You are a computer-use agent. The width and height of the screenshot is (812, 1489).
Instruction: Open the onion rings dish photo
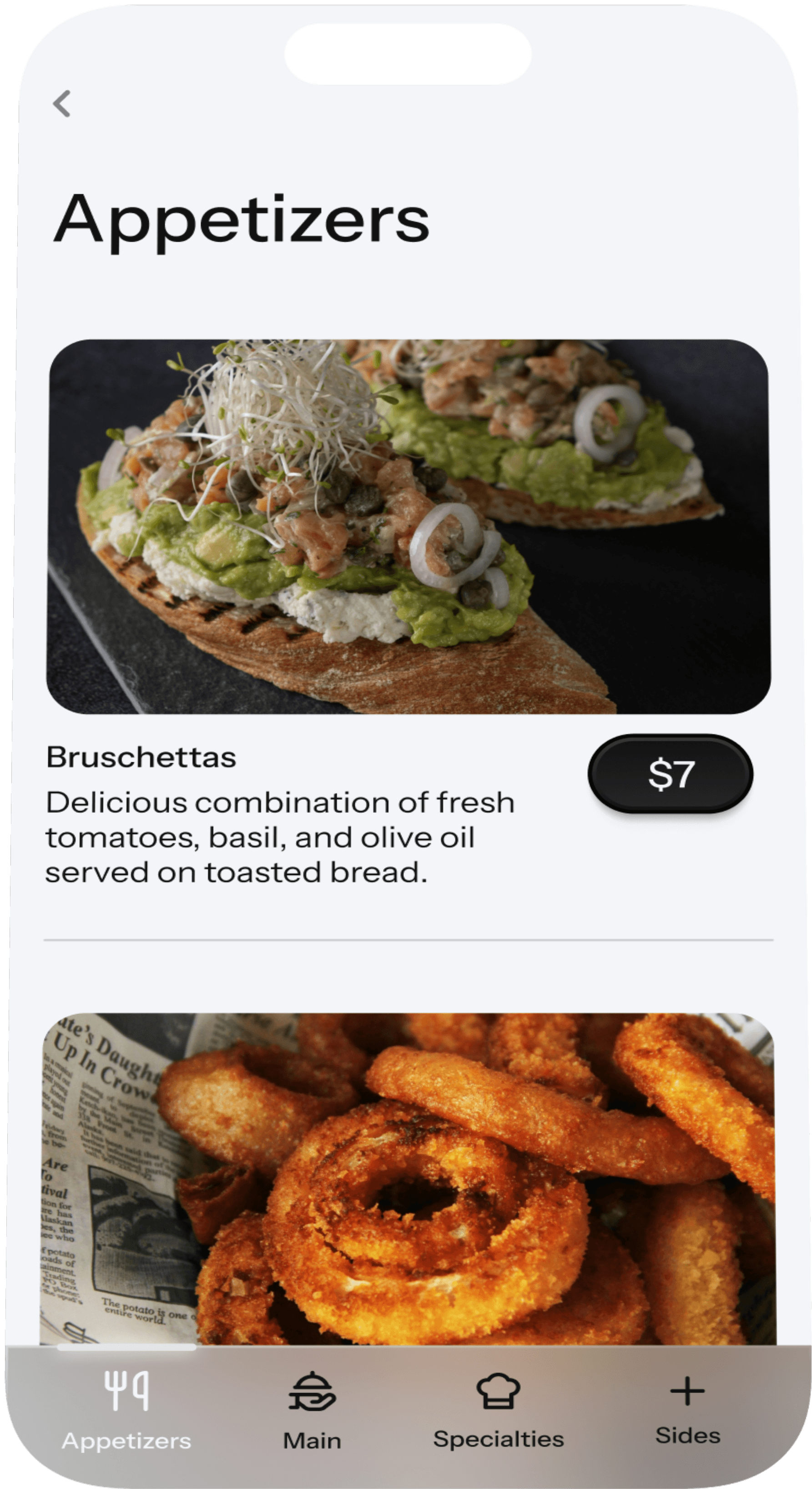tap(408, 1178)
